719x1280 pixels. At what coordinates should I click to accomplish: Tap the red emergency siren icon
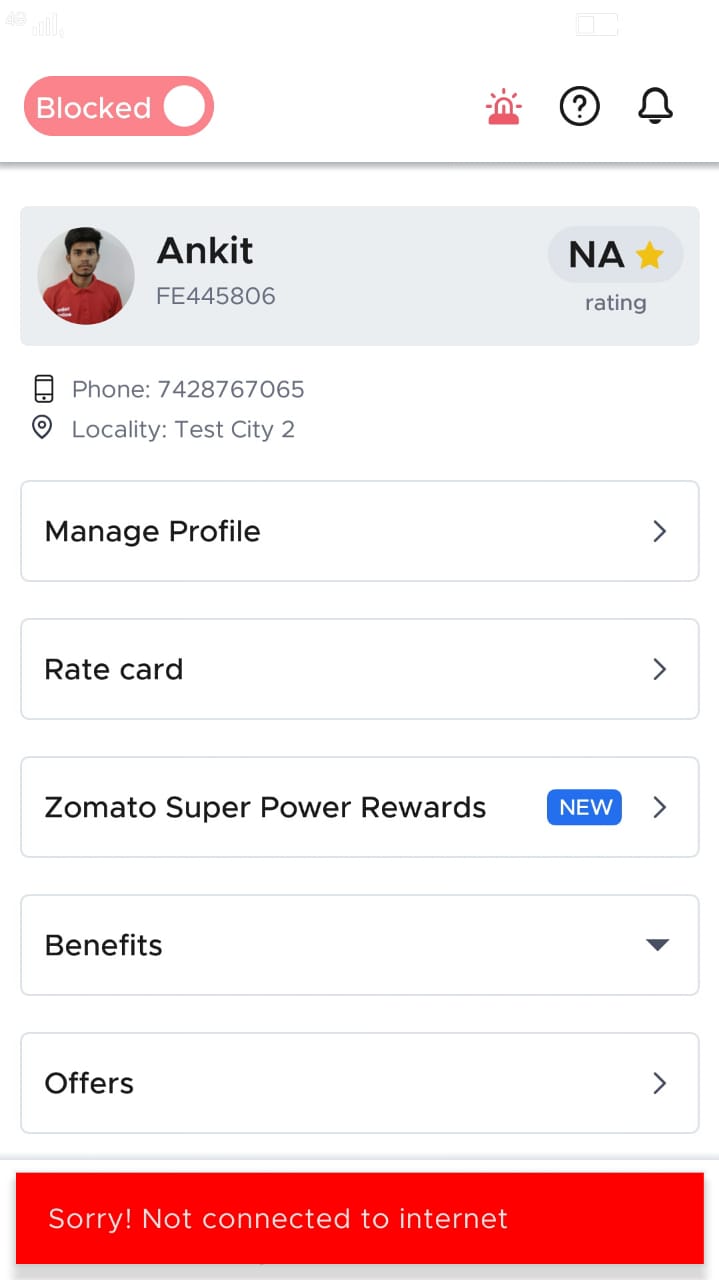[x=503, y=107]
